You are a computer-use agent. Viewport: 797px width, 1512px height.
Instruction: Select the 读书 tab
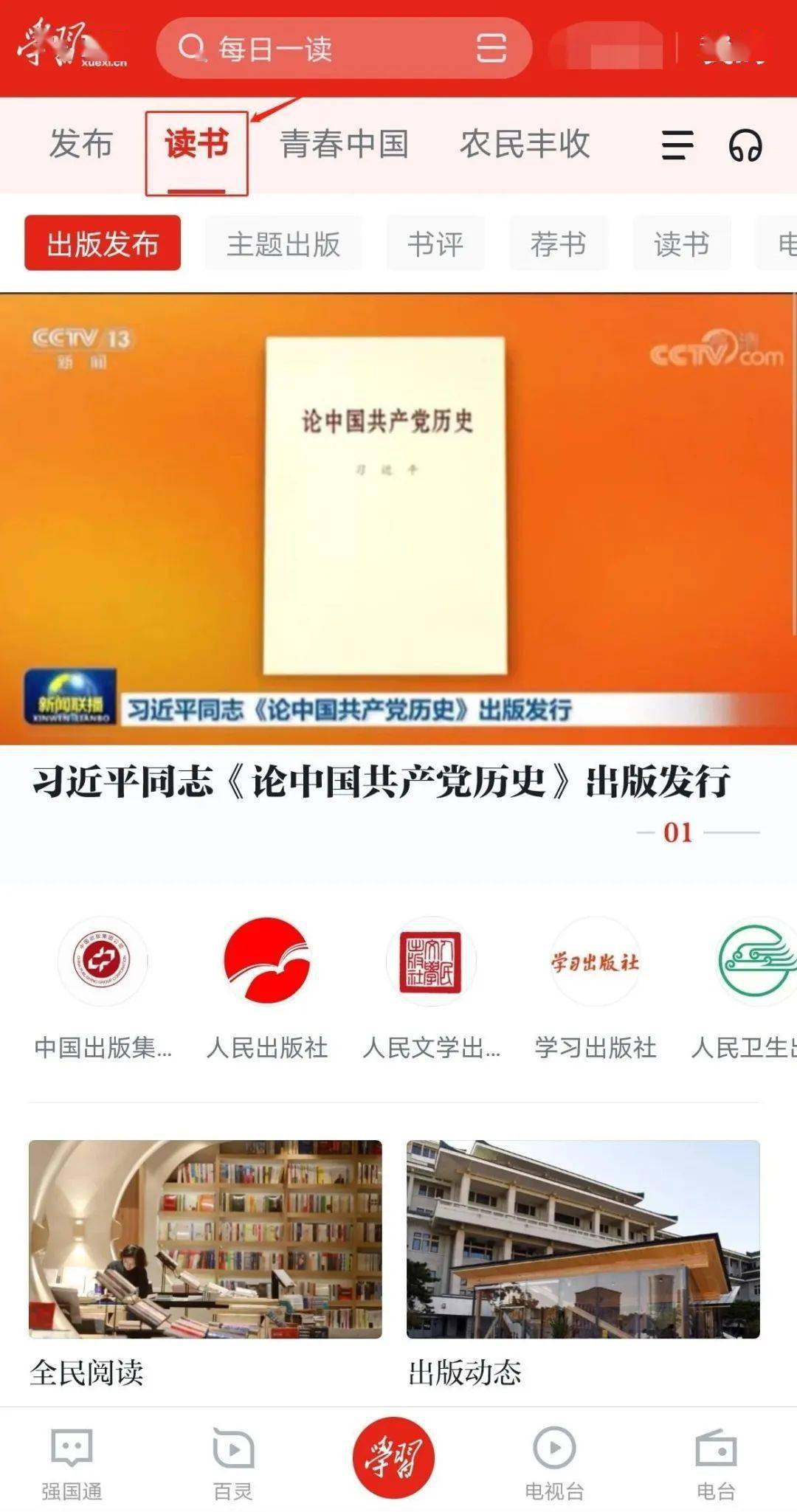point(196,145)
